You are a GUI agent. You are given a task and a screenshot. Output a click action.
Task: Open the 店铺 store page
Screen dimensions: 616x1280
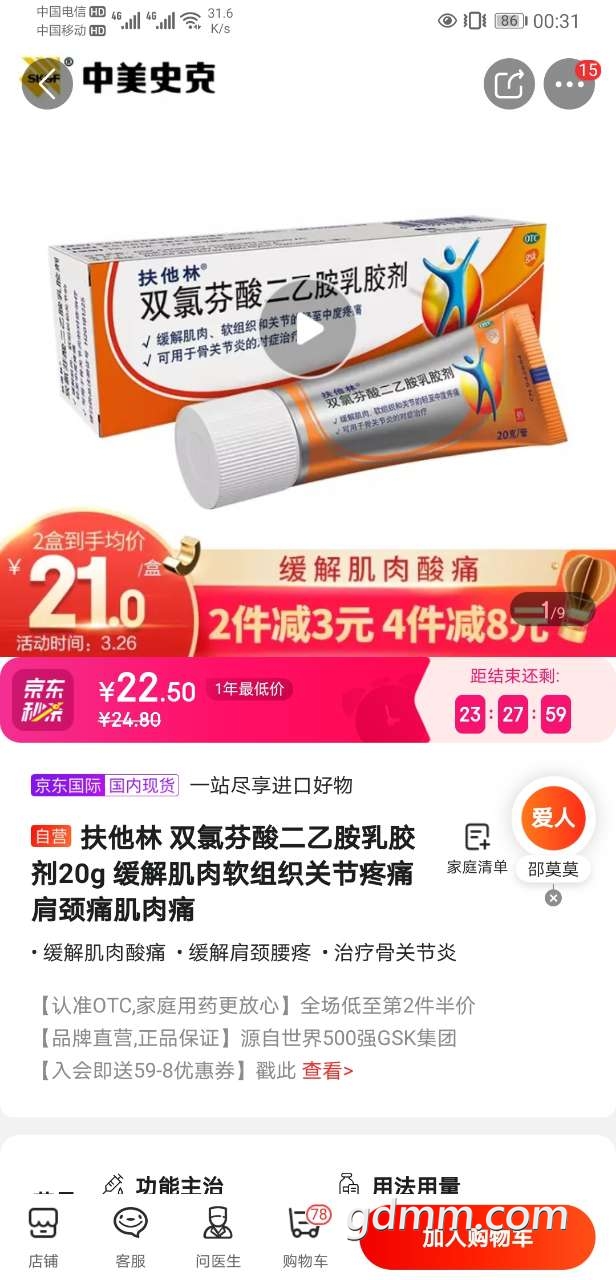[x=43, y=1237]
